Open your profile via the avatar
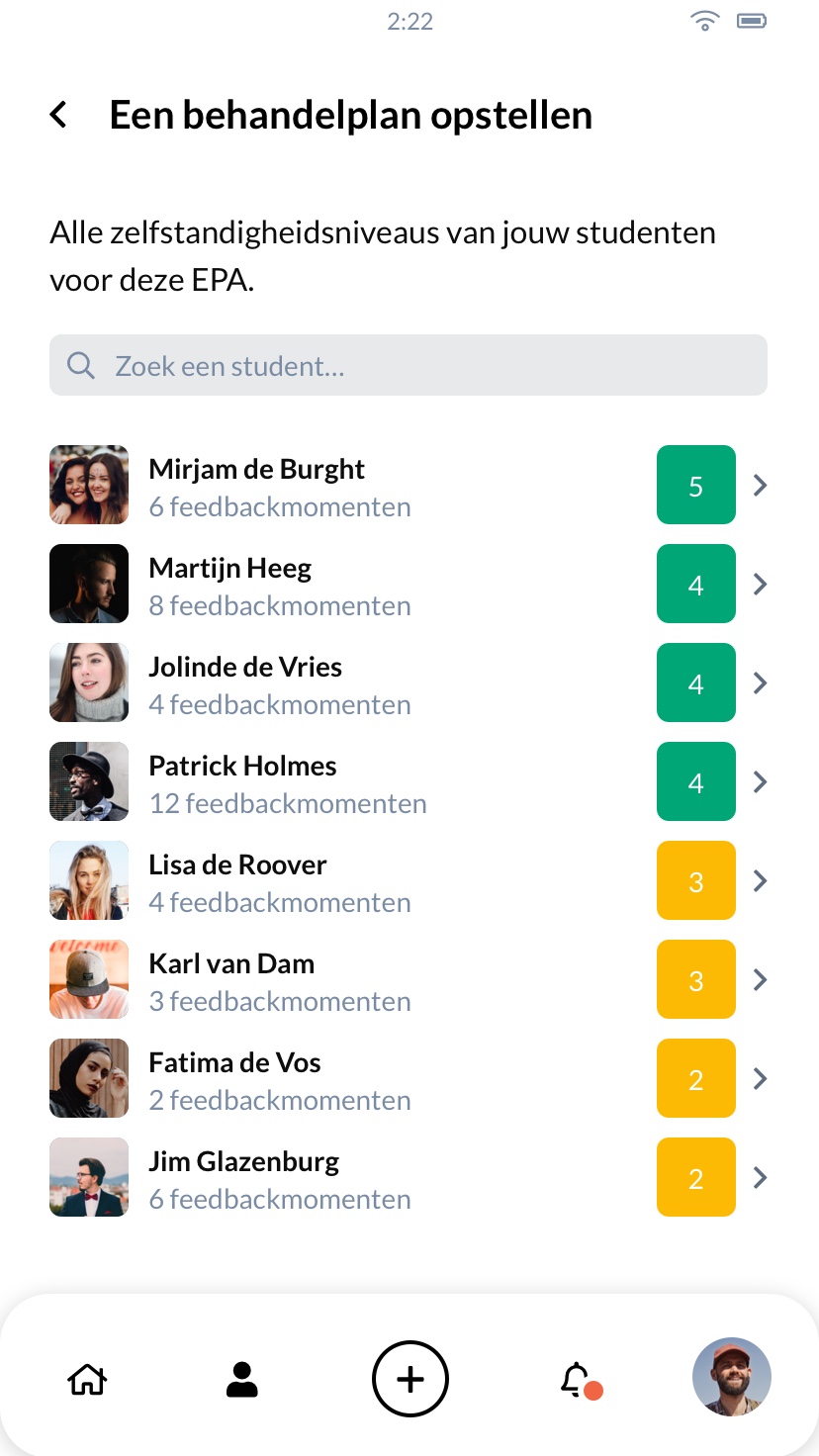The image size is (819, 1456). tap(732, 1377)
